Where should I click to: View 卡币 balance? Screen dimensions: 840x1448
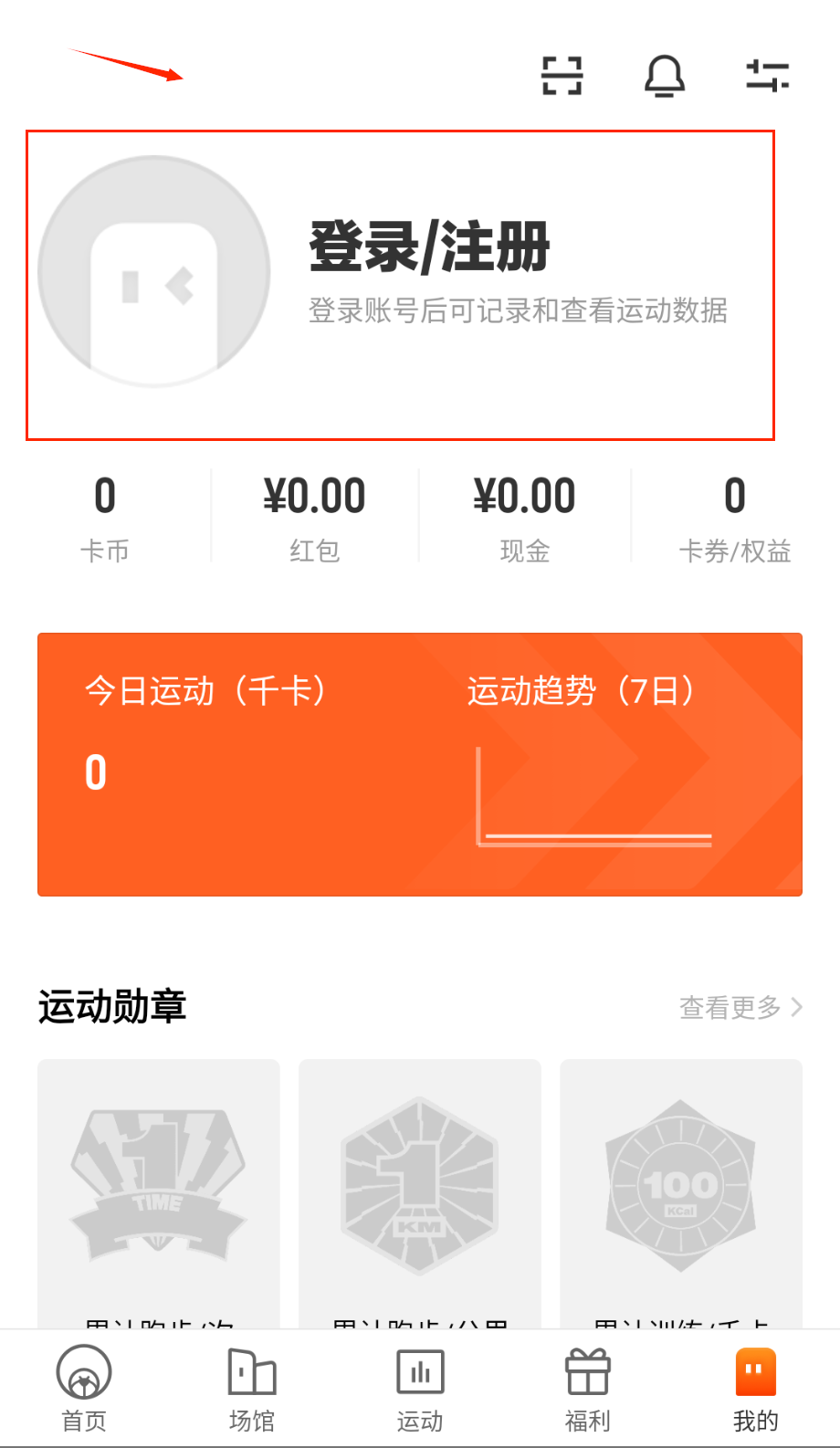coord(105,518)
